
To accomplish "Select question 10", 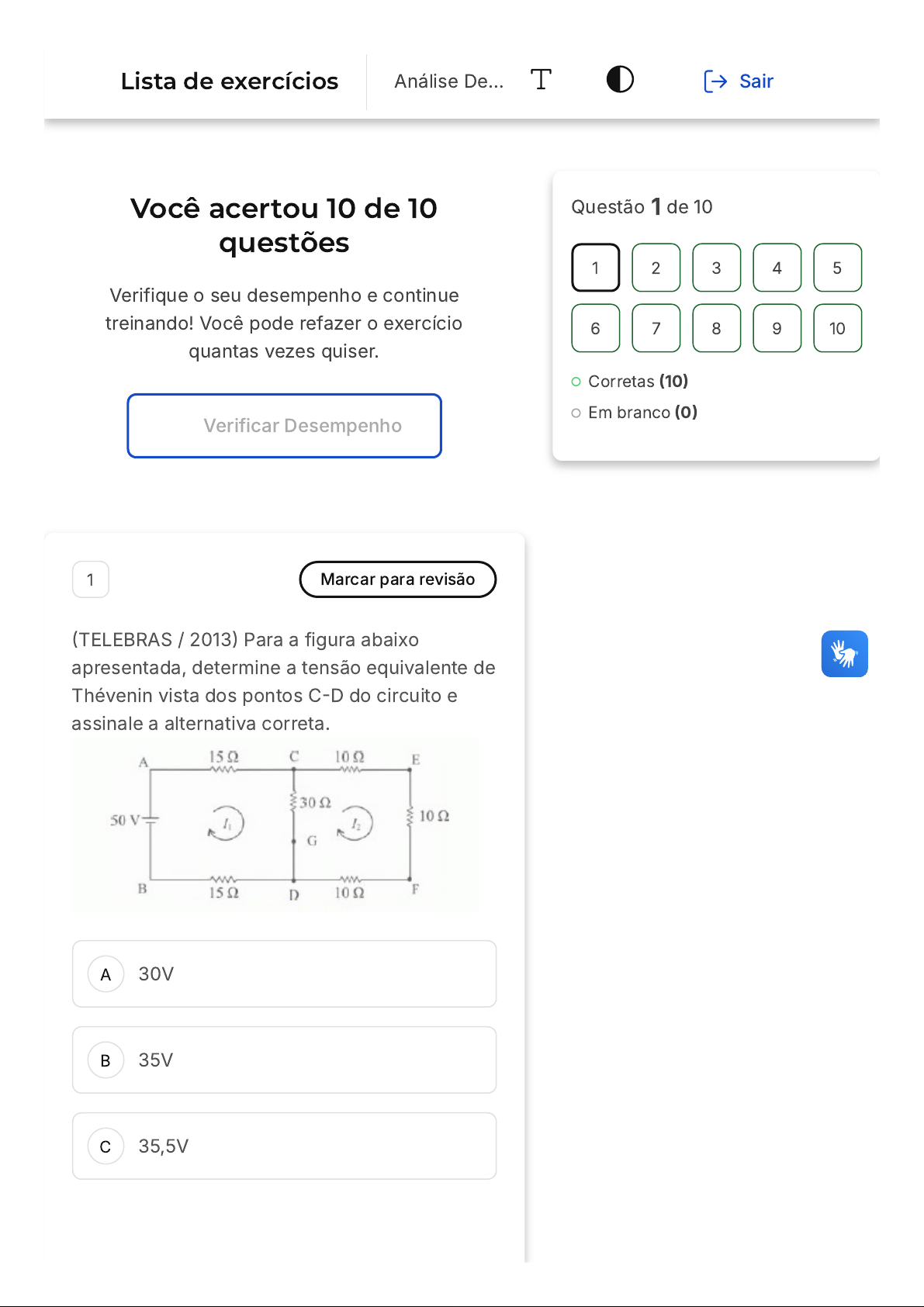I will click(838, 328).
